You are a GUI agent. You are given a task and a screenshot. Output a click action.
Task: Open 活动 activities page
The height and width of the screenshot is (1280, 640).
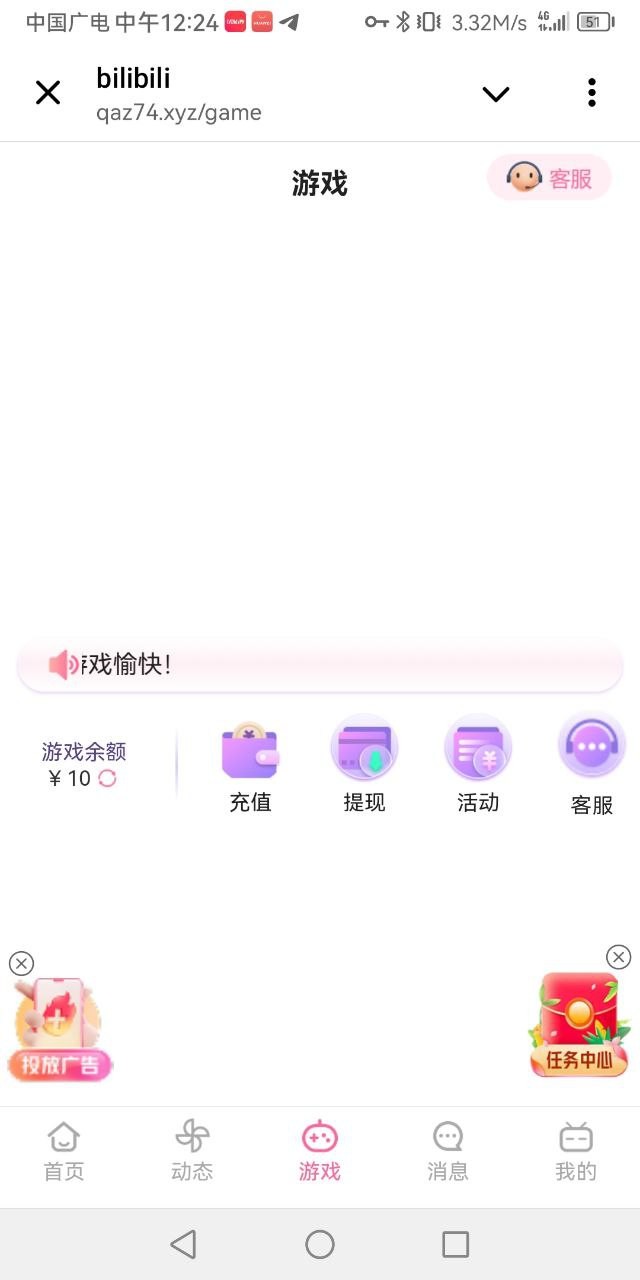pyautogui.click(x=478, y=765)
